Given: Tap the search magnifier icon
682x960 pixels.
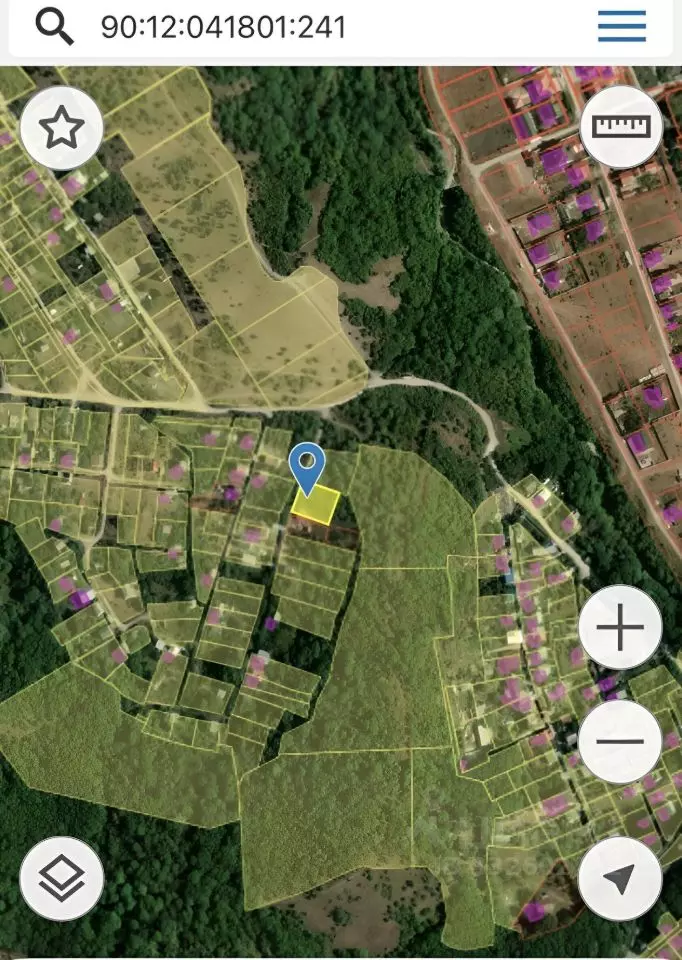Looking at the screenshot, I should tap(54, 28).
